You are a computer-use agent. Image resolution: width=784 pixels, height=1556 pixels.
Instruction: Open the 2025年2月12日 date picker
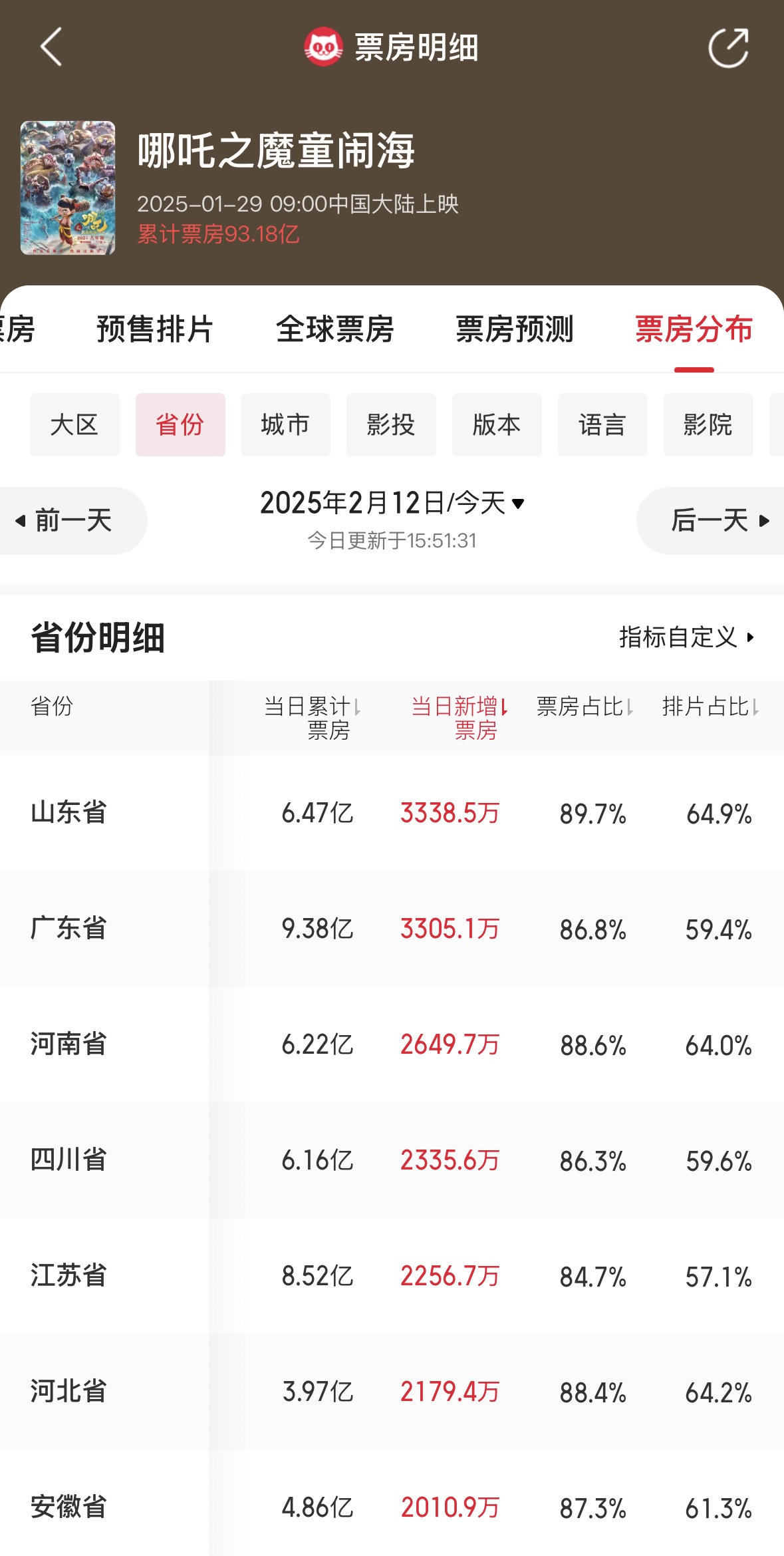coord(392,503)
